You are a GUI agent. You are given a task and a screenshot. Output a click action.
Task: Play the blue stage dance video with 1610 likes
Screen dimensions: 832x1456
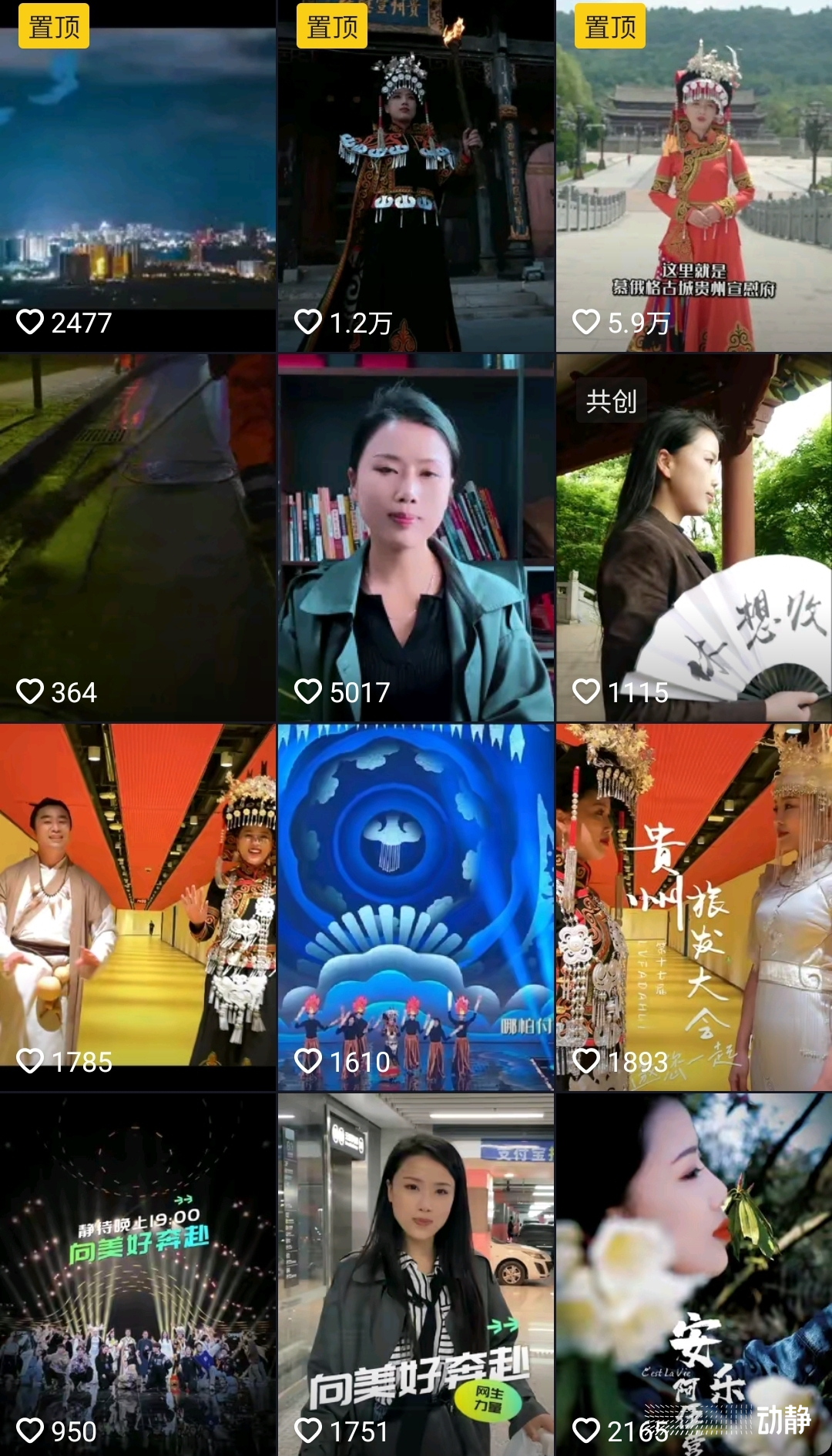[416, 907]
